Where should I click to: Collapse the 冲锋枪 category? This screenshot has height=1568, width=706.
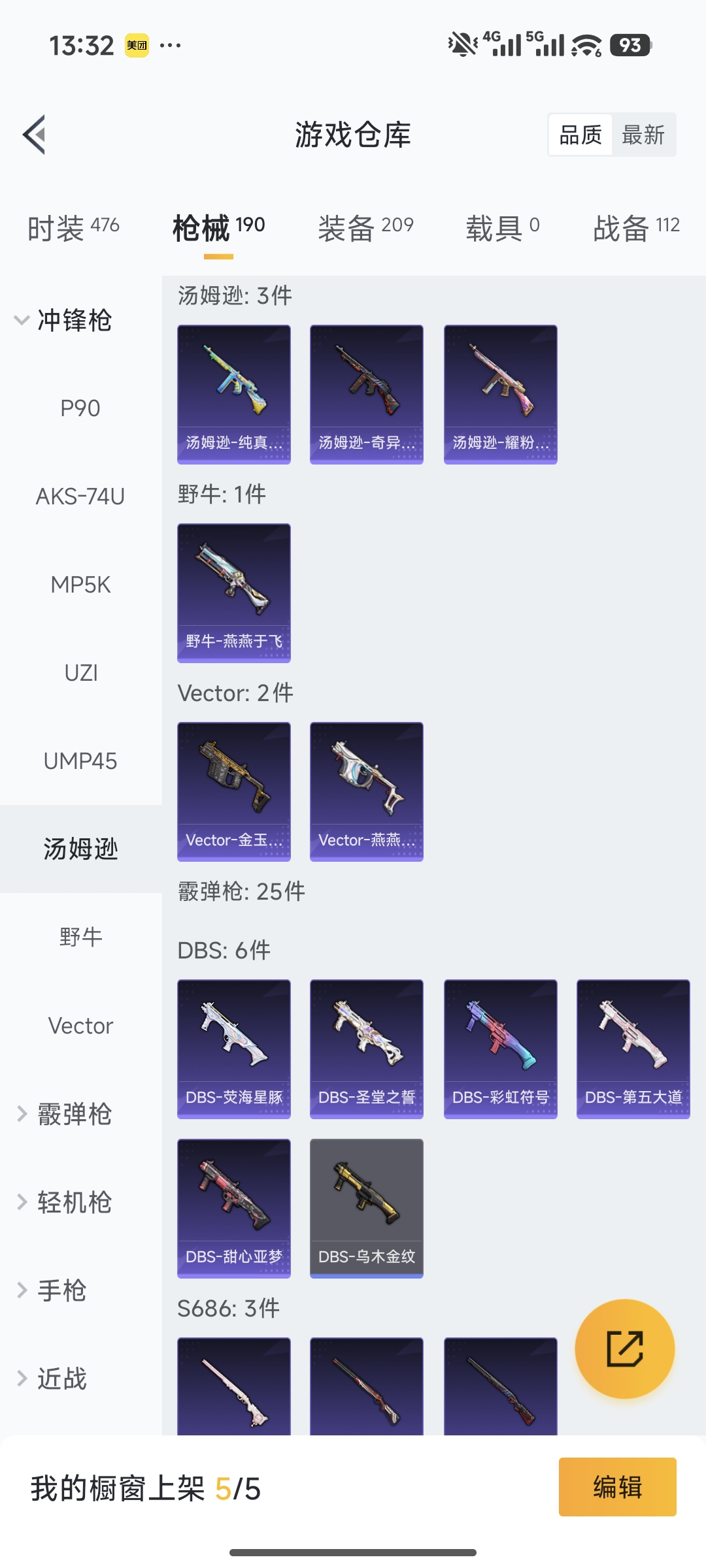pyautogui.click(x=75, y=321)
